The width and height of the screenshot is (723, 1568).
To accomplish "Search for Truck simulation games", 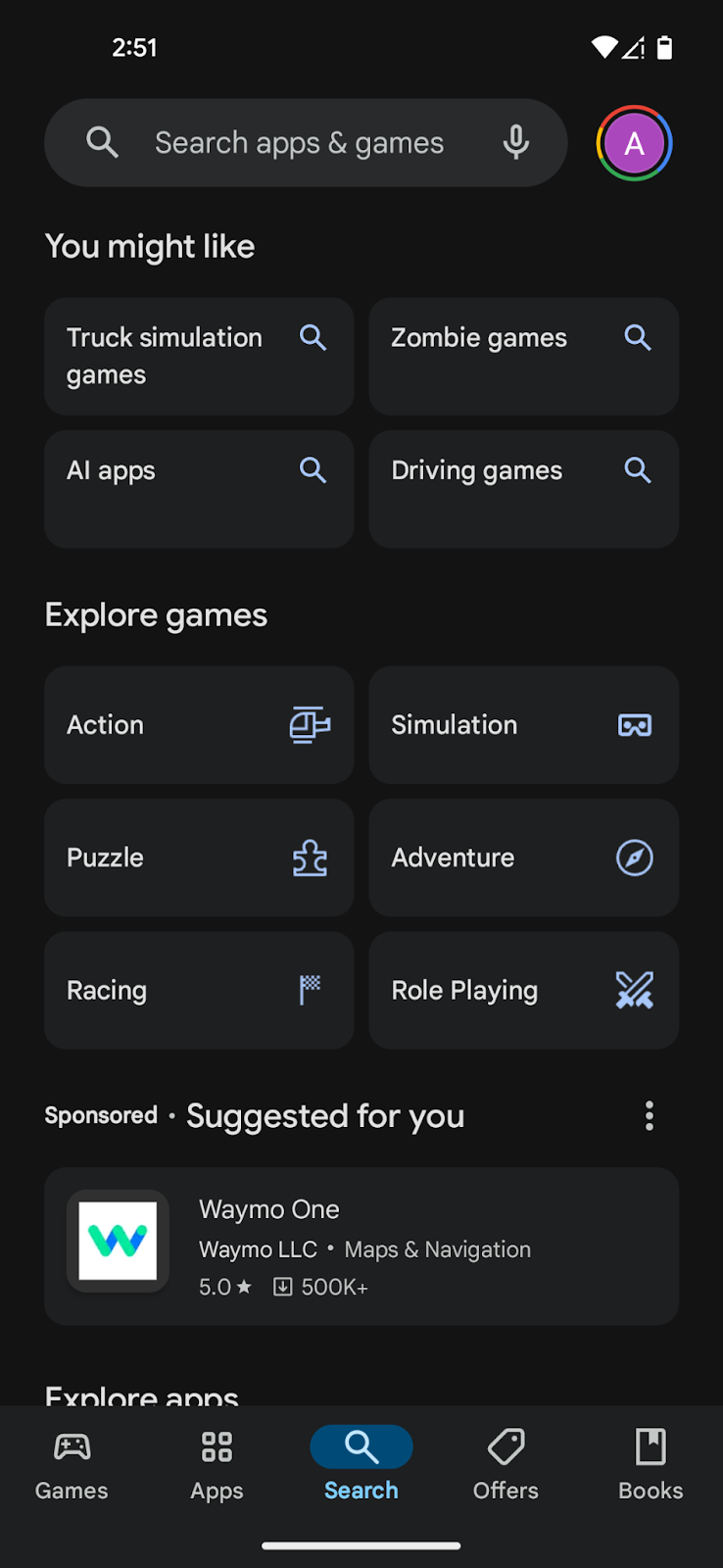I will (199, 357).
